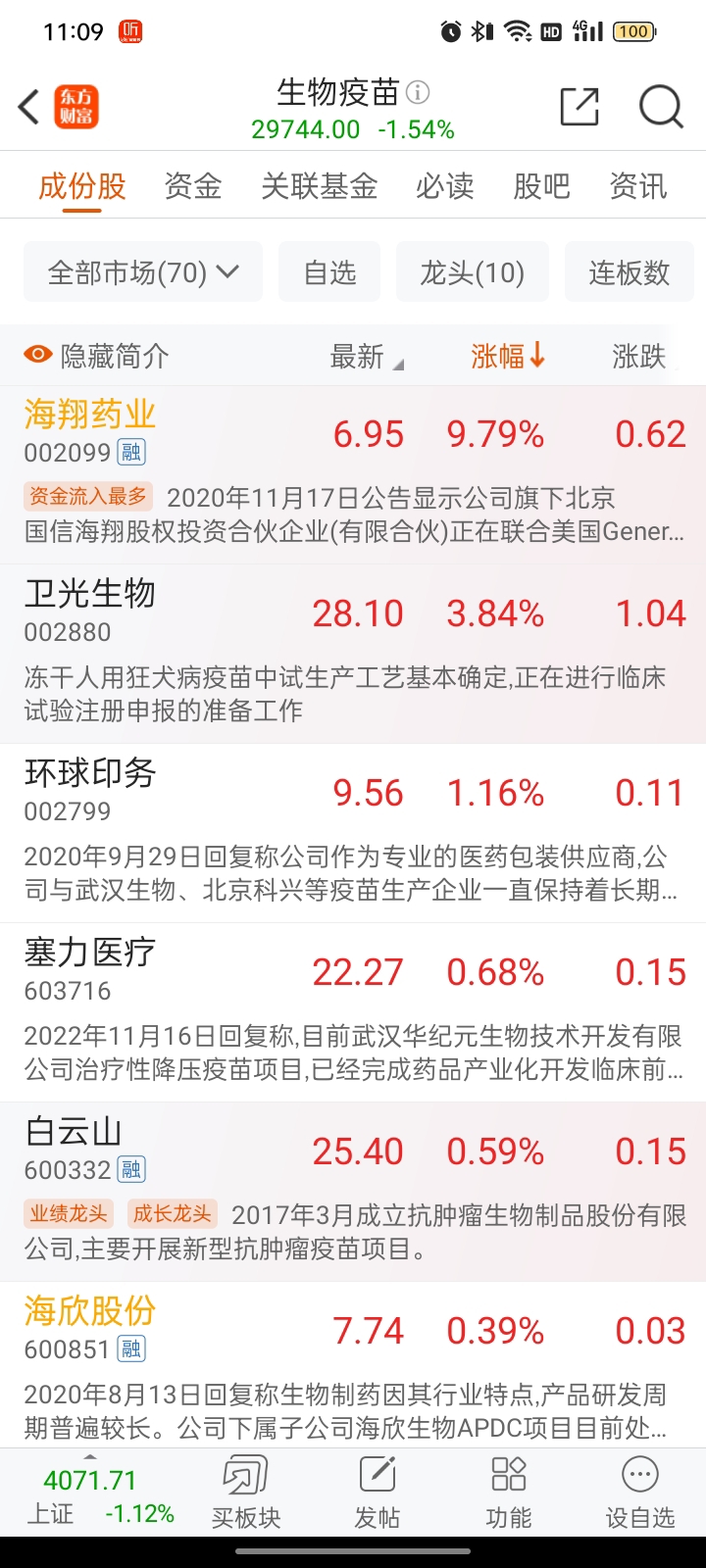The image size is (706, 1568).
Task: Sort stocks by 最新 price
Action: pos(365,357)
